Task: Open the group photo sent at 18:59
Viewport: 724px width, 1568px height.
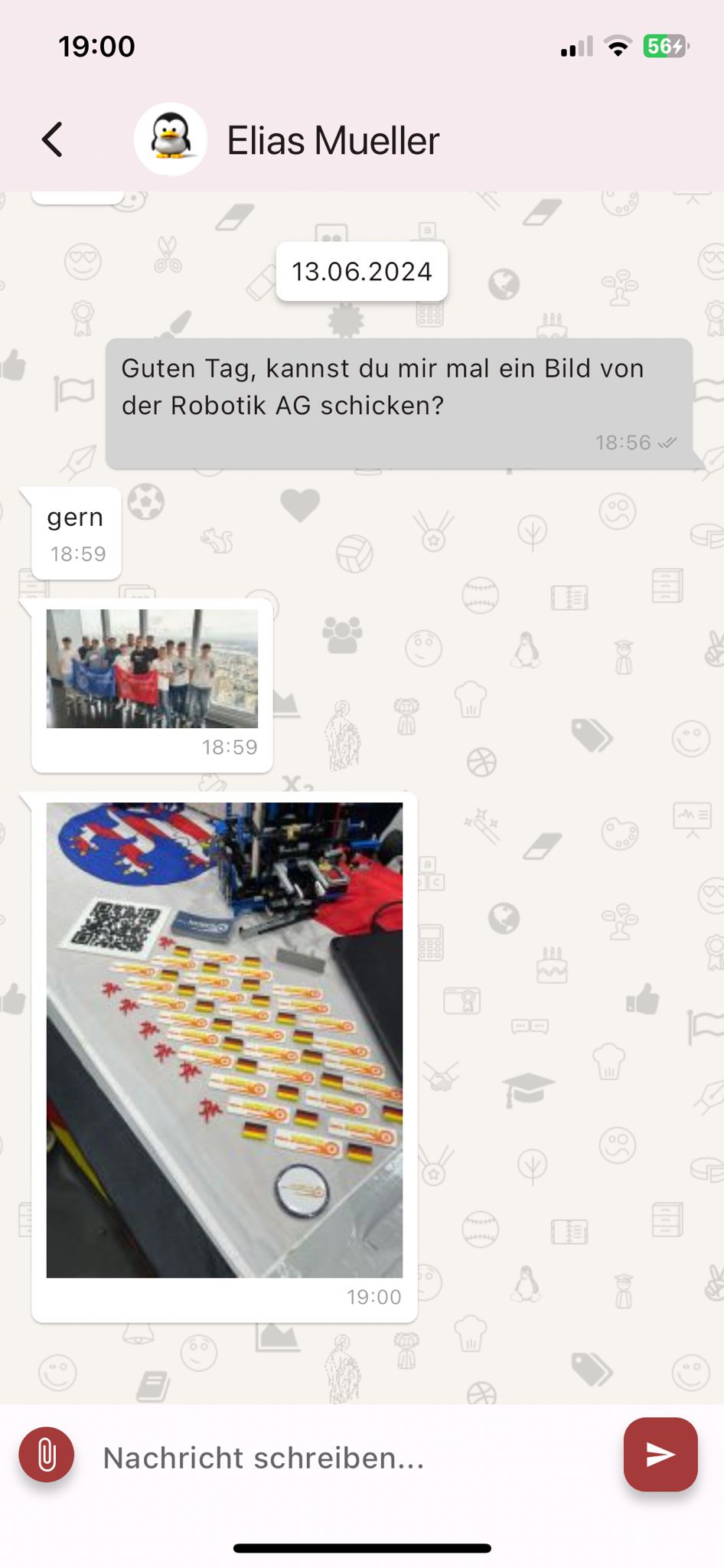Action: coord(152,668)
